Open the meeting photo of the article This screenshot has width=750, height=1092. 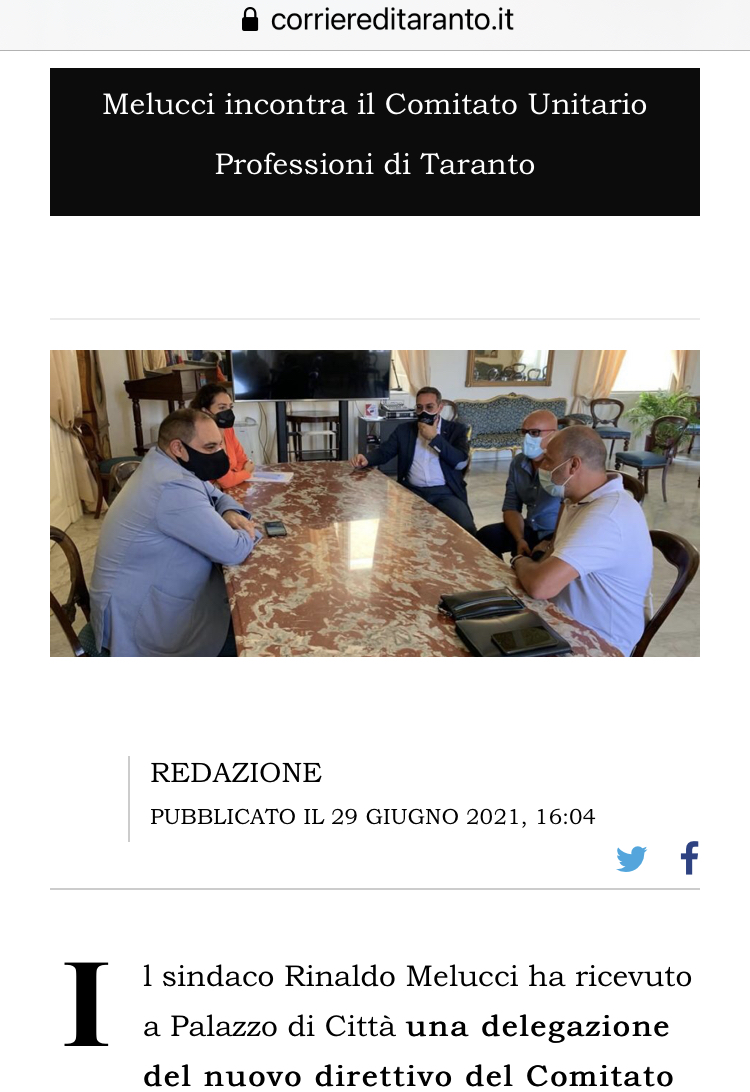375,503
